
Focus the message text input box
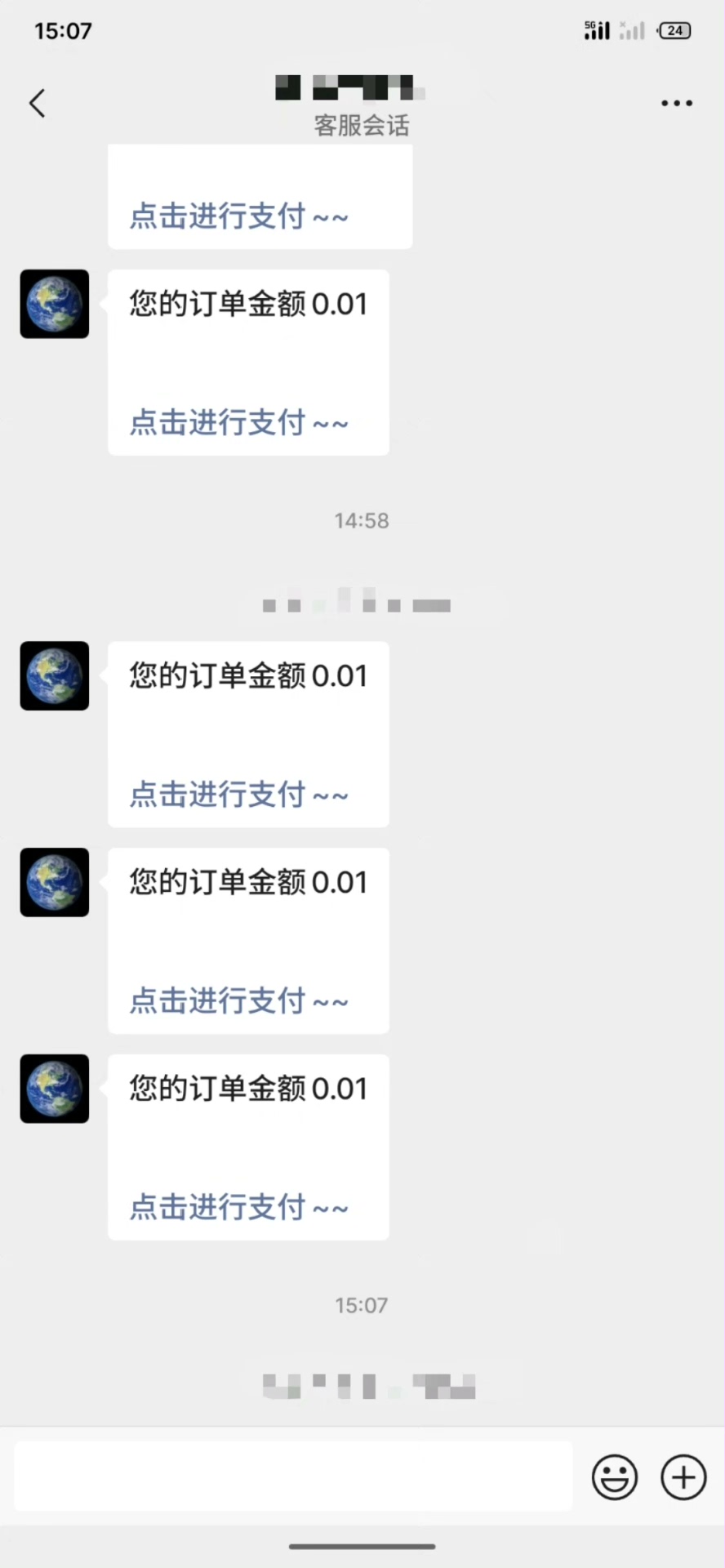click(293, 1476)
